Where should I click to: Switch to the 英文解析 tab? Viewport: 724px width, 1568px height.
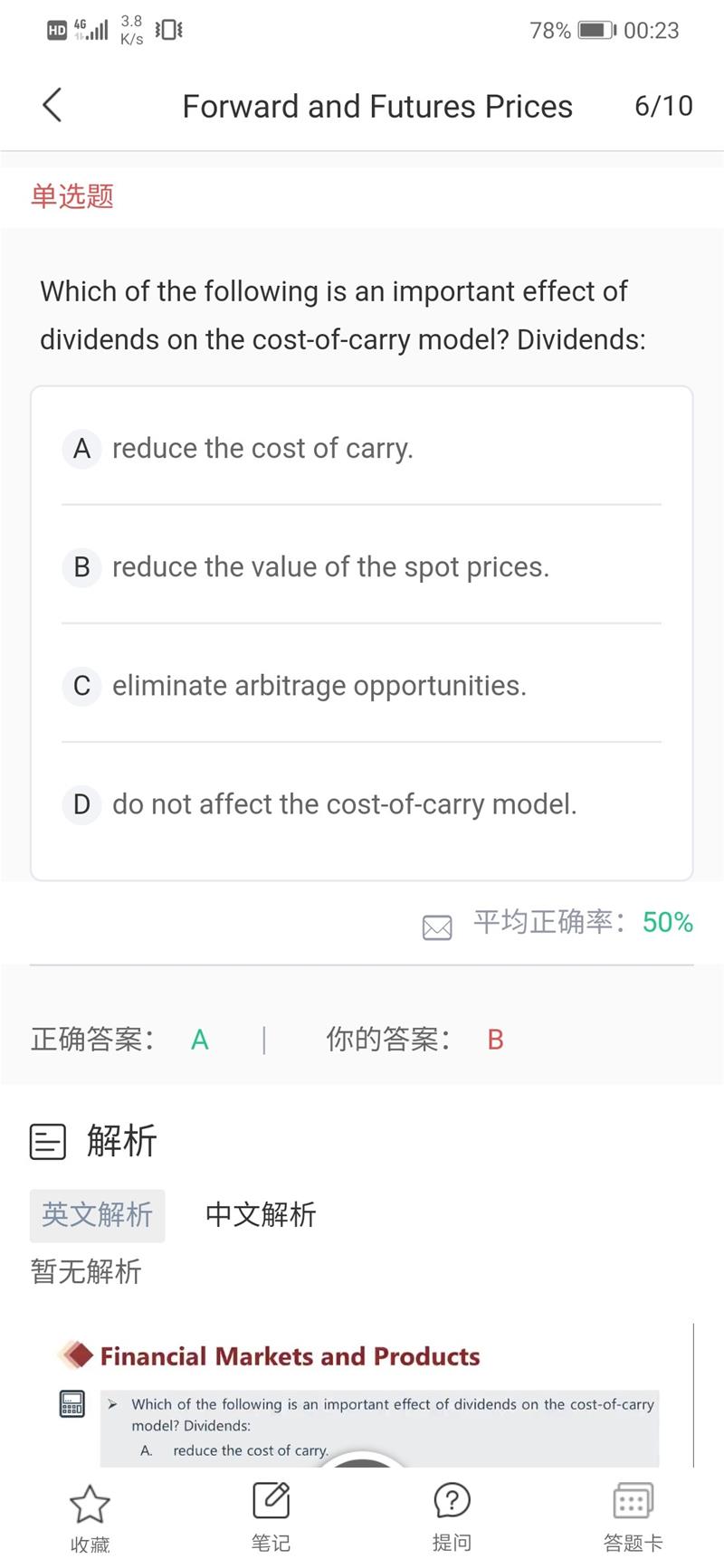pos(97,1214)
